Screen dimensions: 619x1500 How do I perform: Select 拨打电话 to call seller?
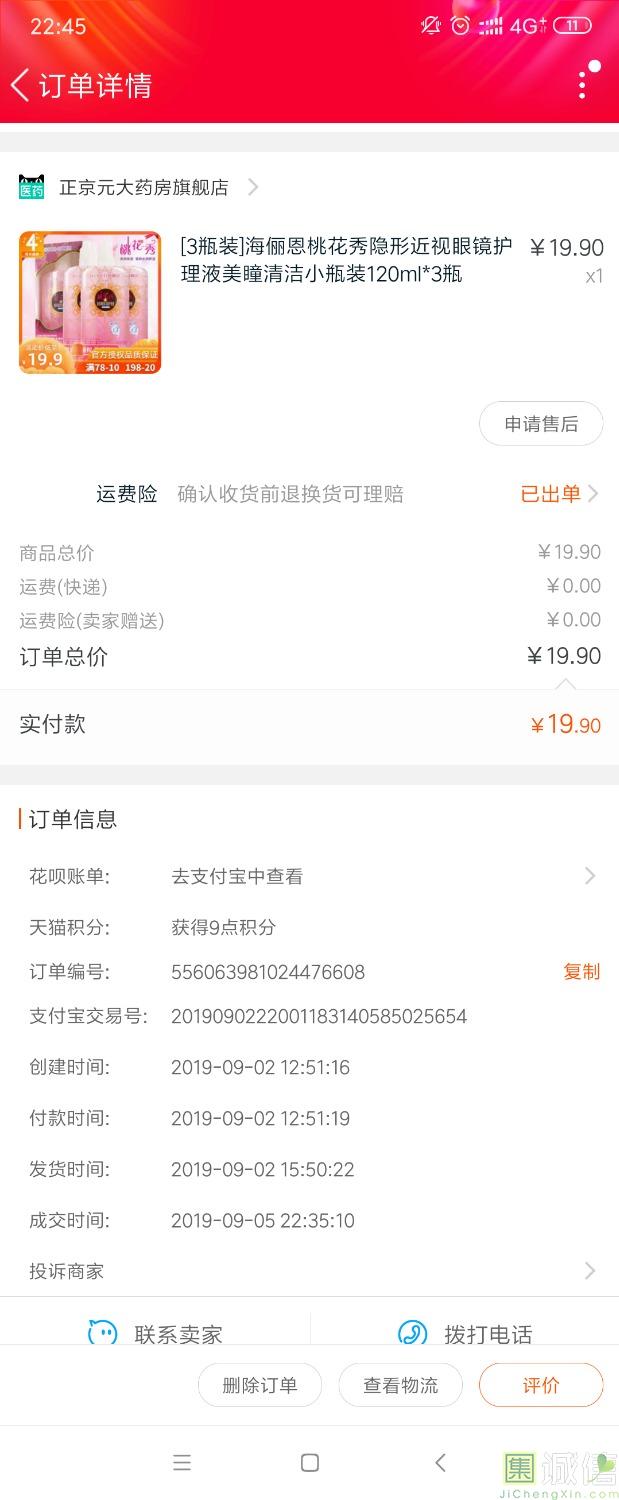pos(466,1333)
